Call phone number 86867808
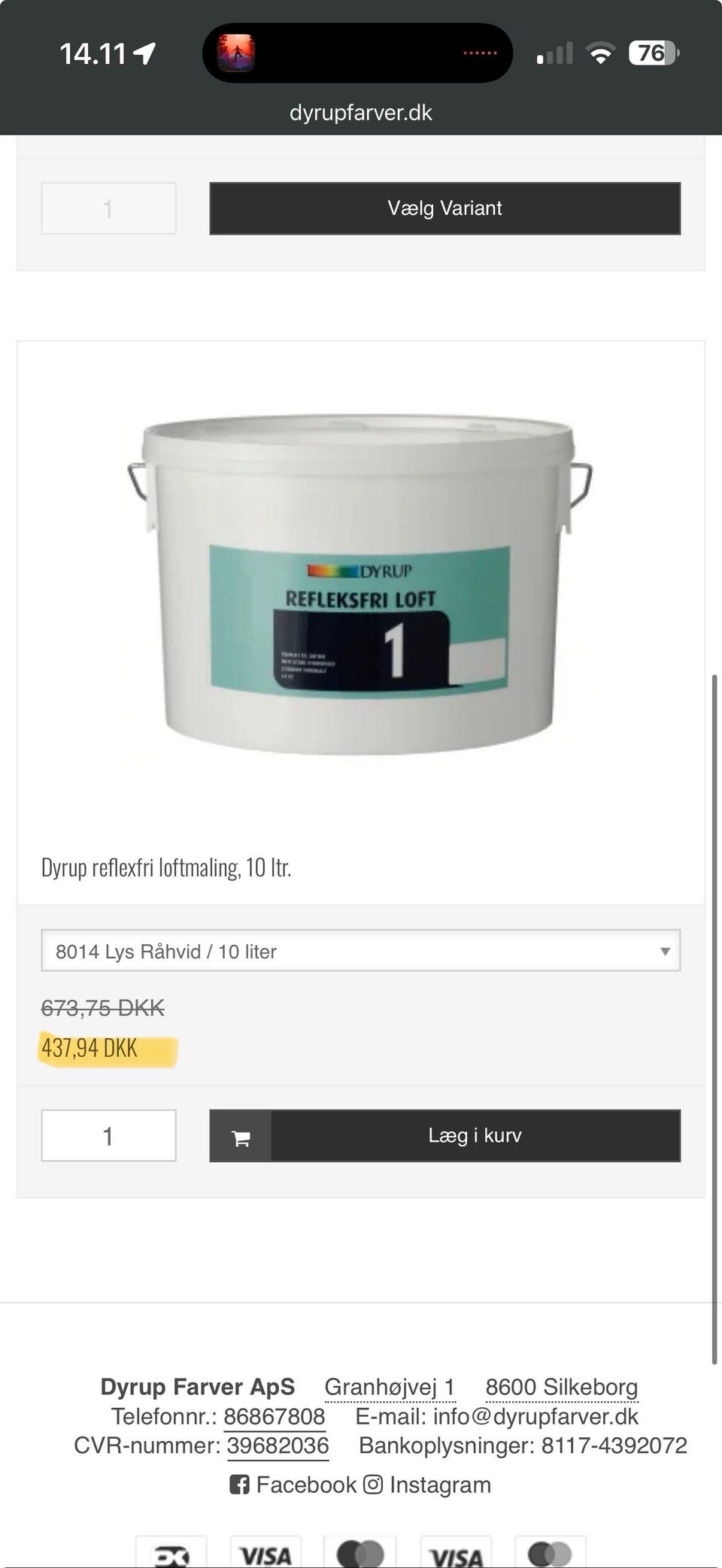 [274, 1417]
